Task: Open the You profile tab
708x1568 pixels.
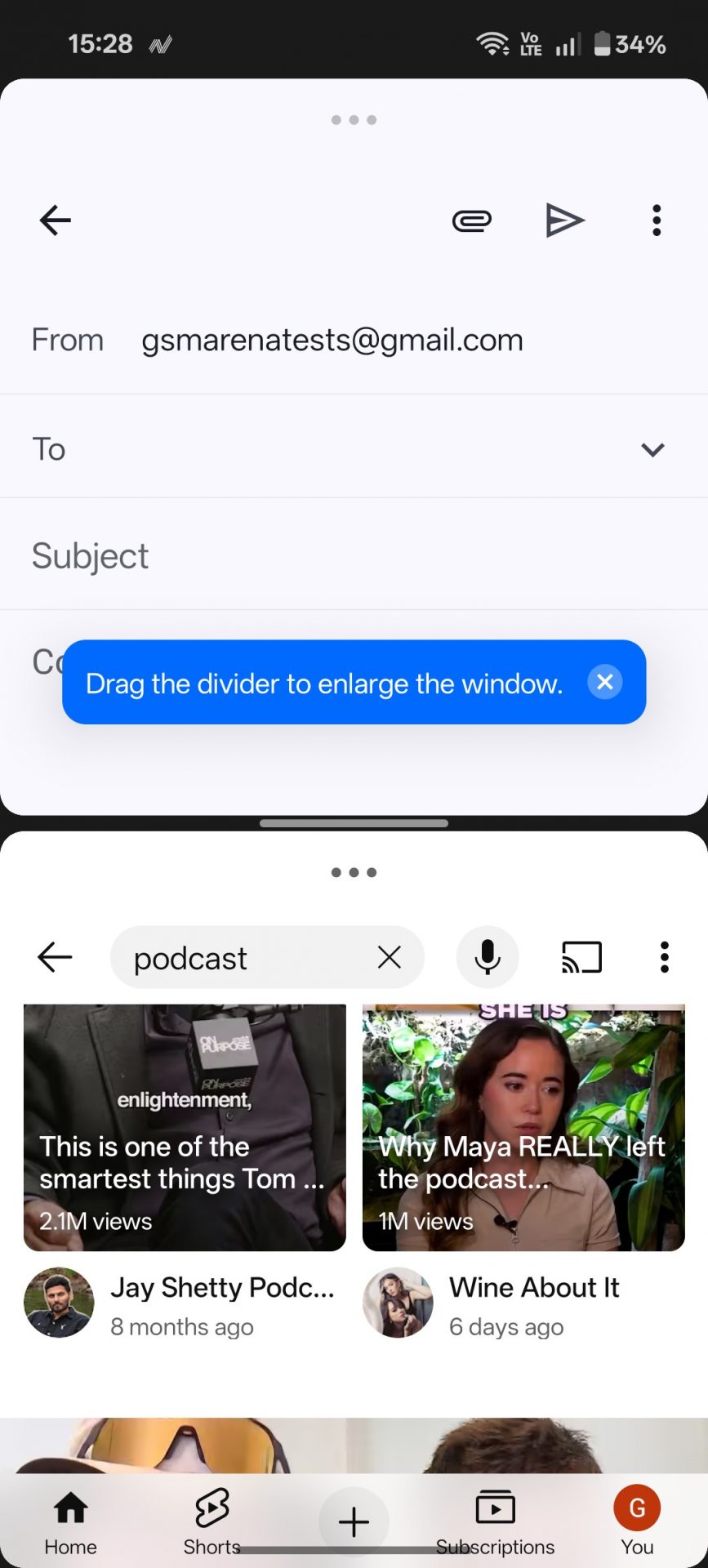Action: coord(637,1521)
